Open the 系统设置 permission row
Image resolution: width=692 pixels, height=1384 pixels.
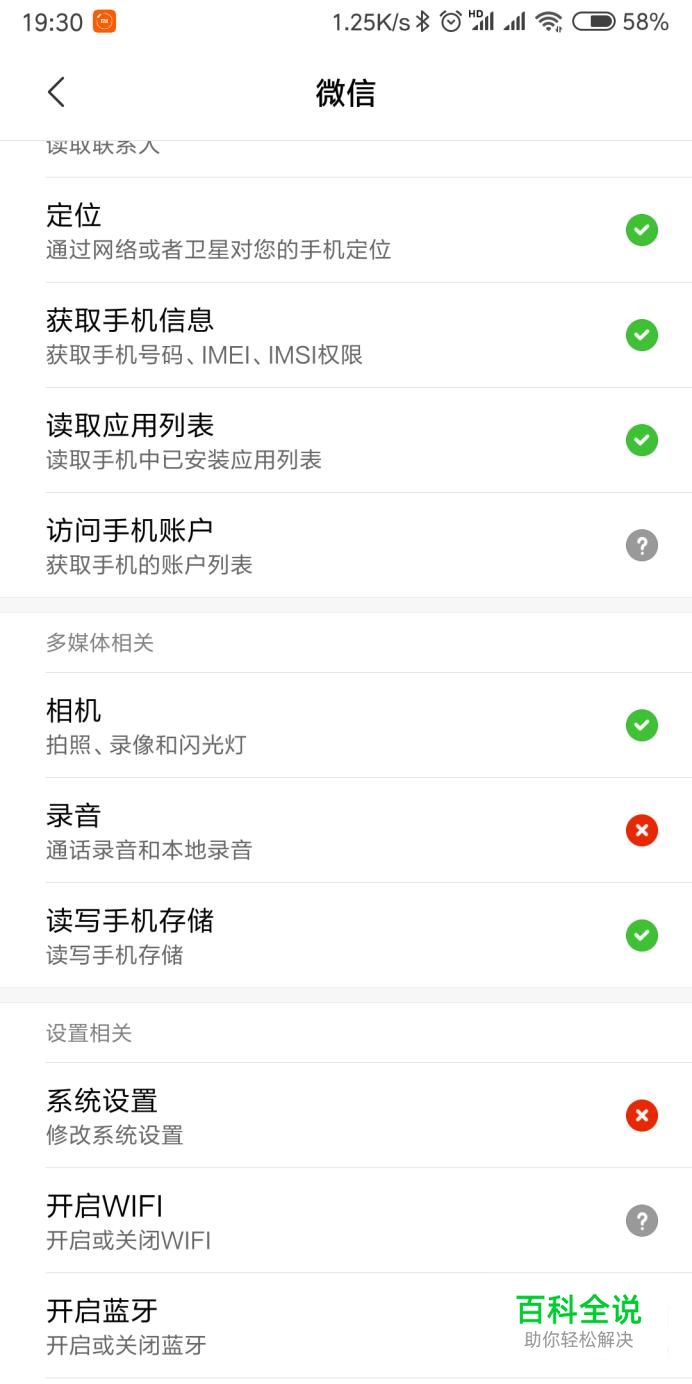point(346,1115)
